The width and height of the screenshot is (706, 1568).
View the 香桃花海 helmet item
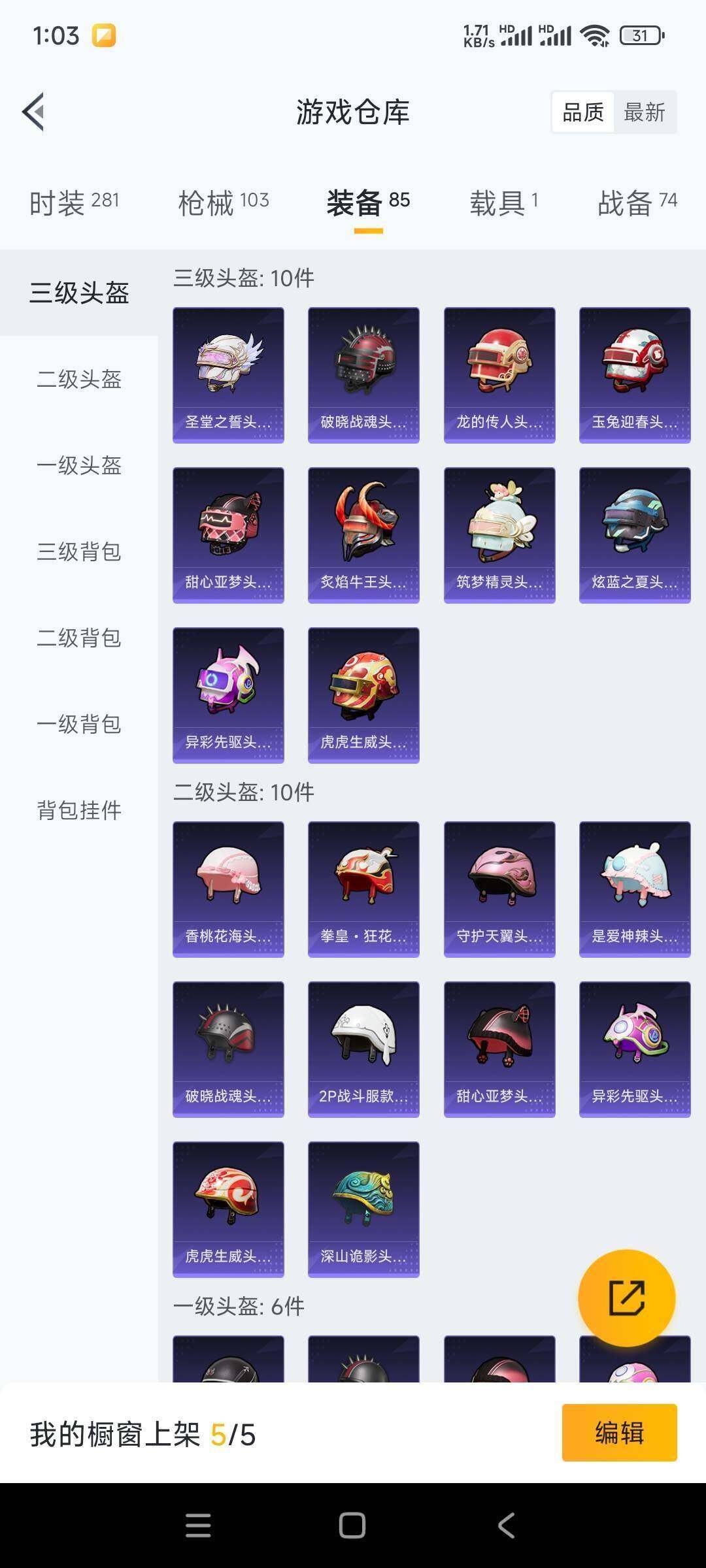click(228, 889)
